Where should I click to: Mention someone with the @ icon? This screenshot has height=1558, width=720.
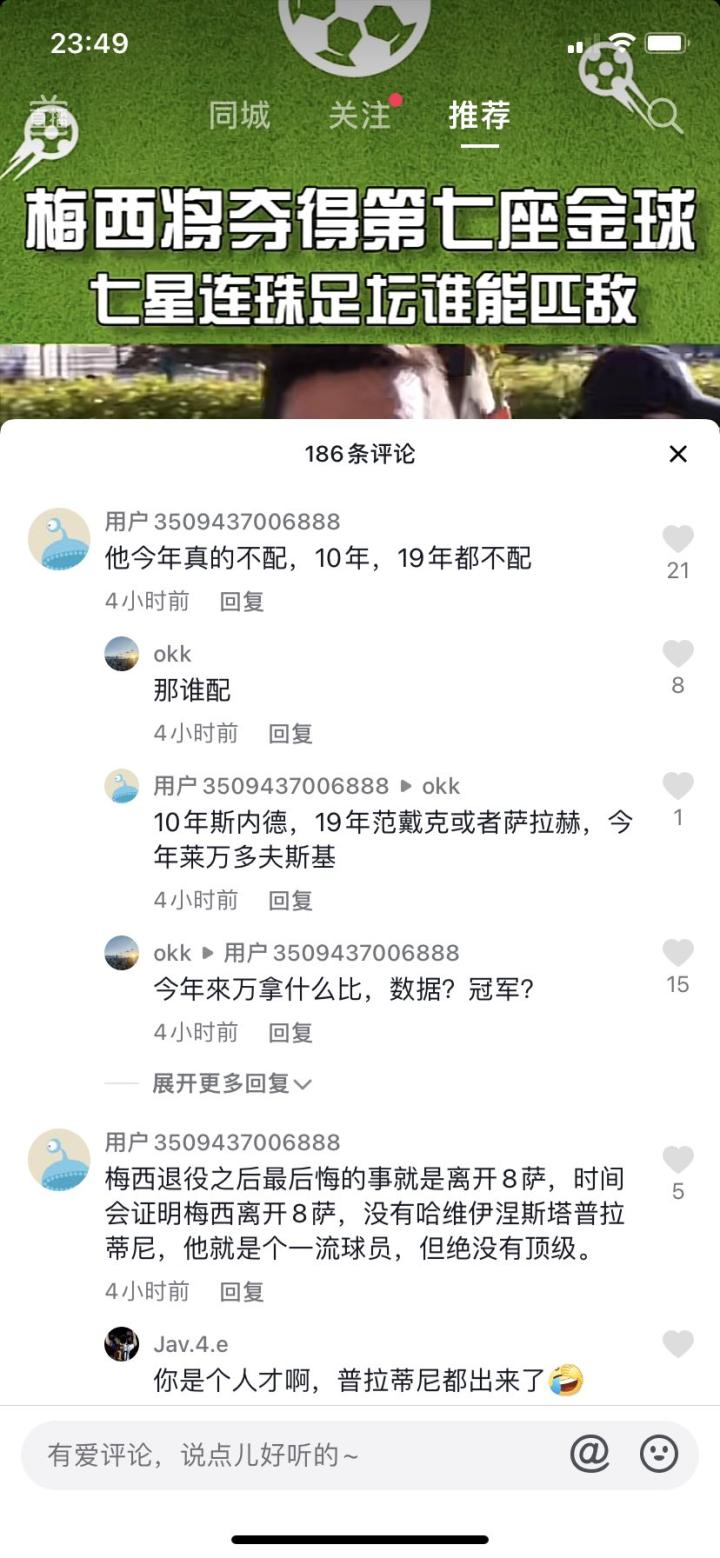pos(590,1454)
